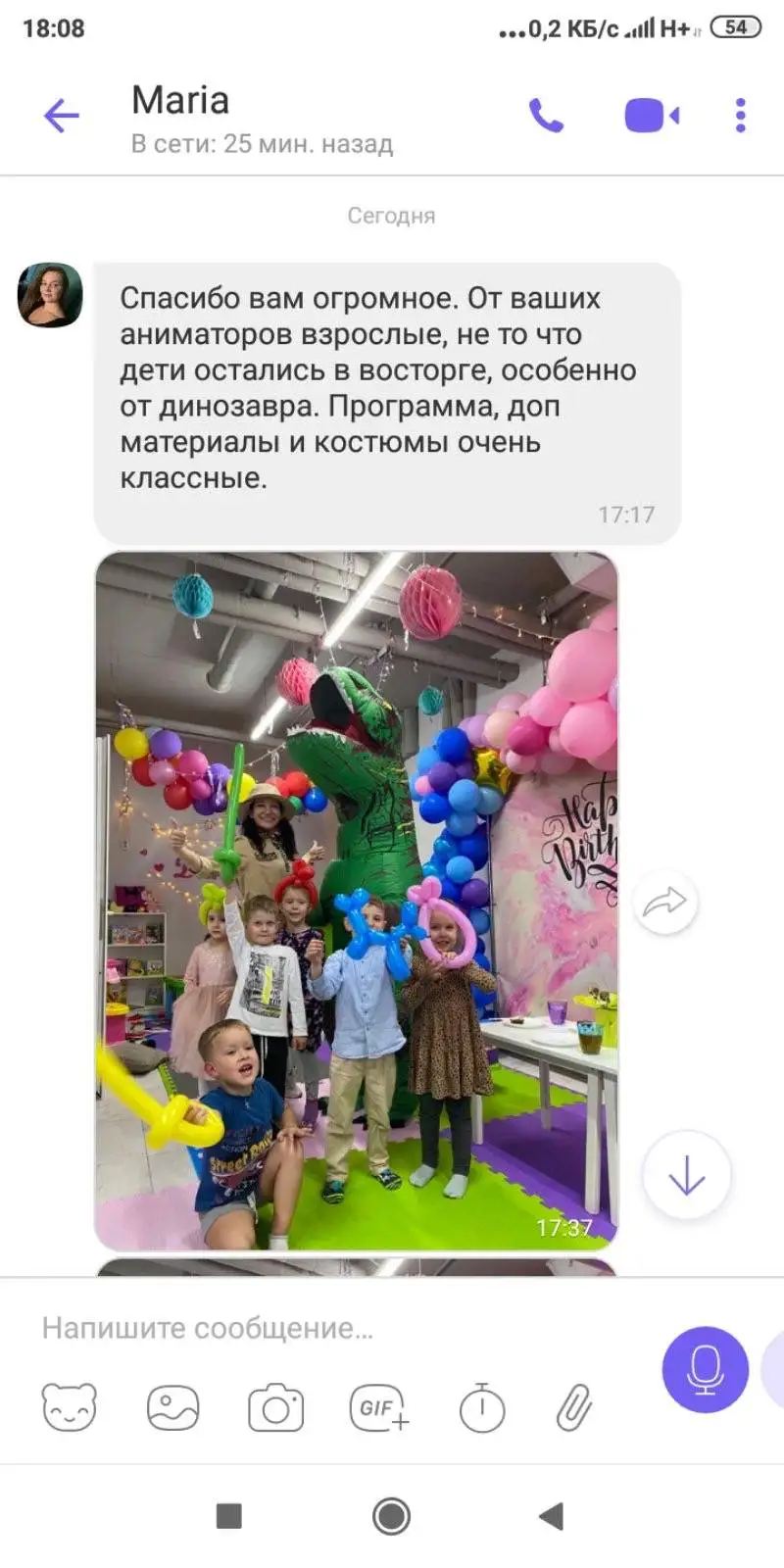Go back from Maria's chat

(x=61, y=116)
